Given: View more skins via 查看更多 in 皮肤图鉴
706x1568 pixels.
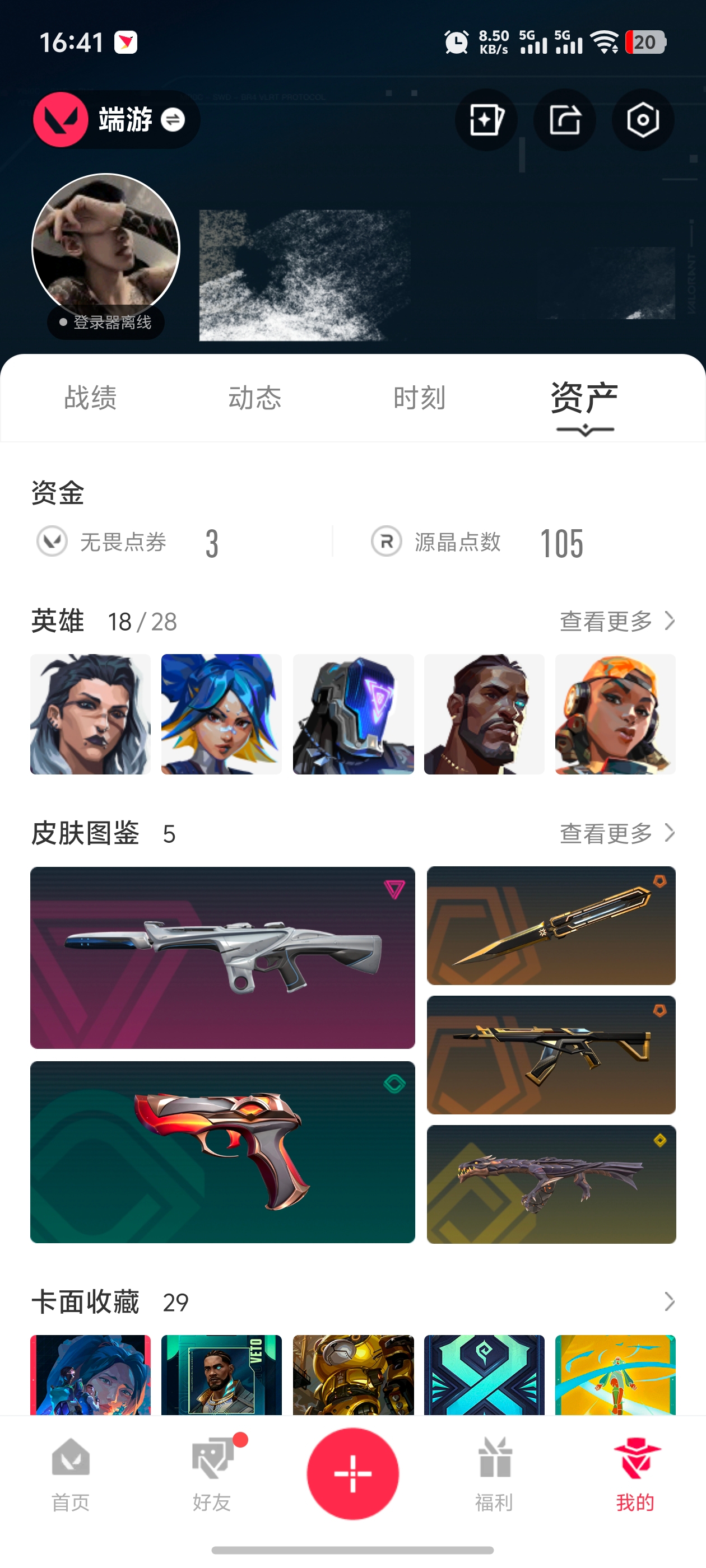Looking at the screenshot, I should tap(616, 833).
